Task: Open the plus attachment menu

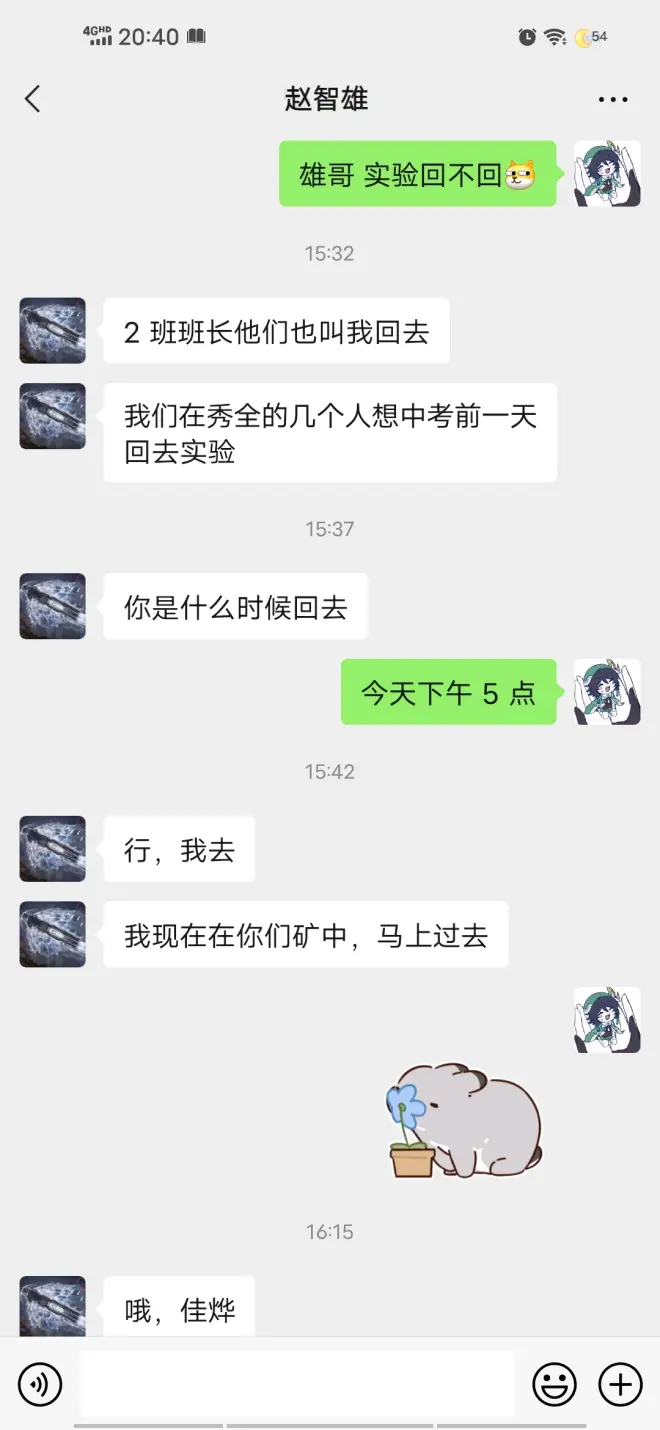Action: click(x=620, y=1385)
